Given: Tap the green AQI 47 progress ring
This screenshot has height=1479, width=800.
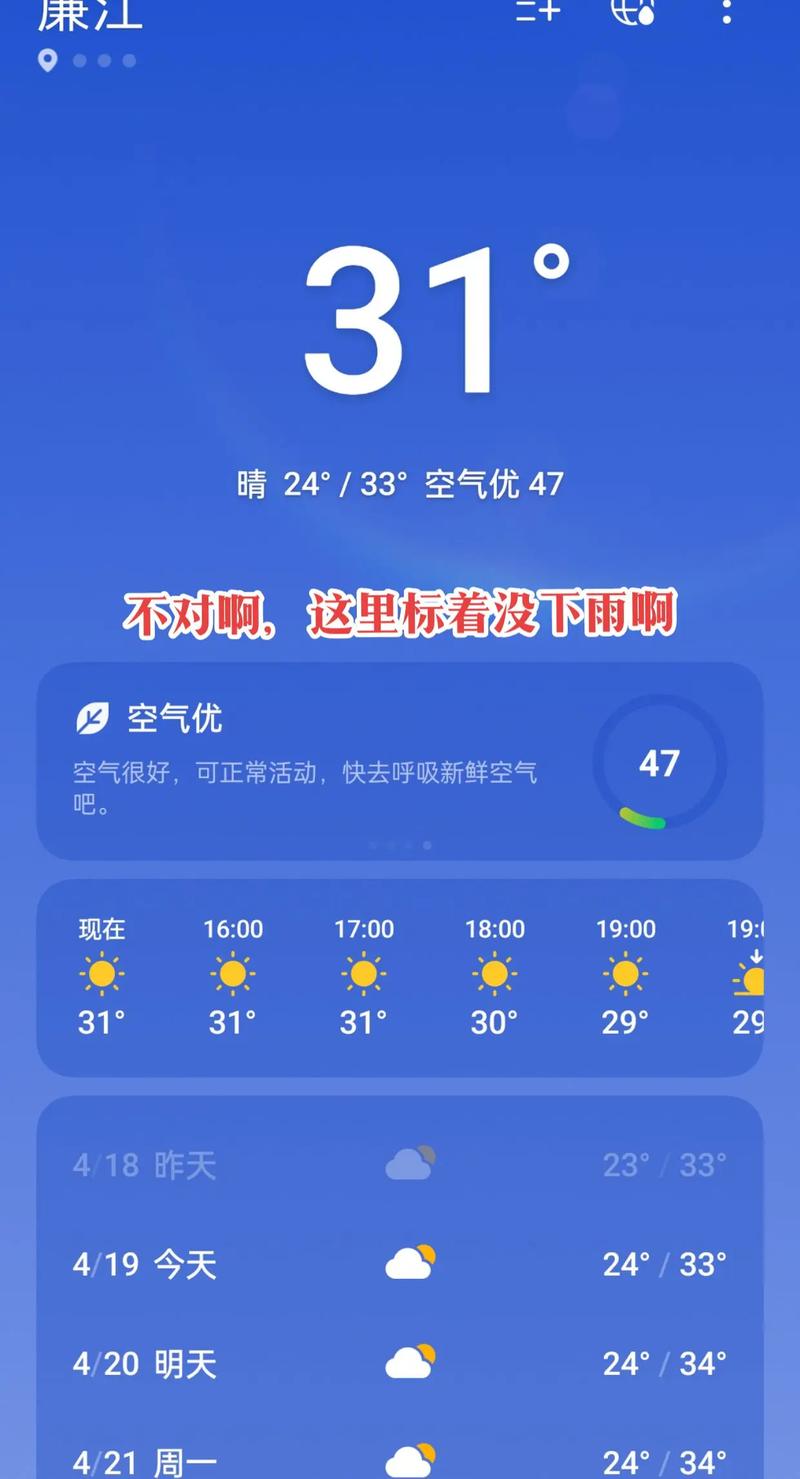Looking at the screenshot, I should [x=657, y=762].
